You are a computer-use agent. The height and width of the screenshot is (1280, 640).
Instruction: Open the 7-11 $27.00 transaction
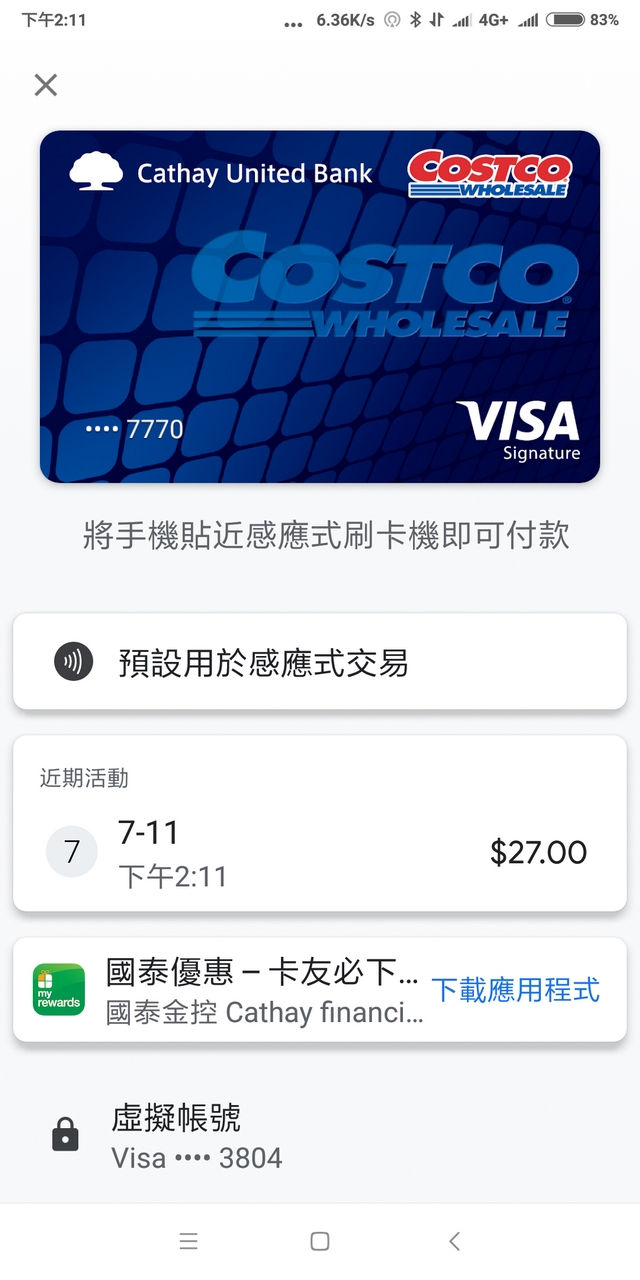pos(320,852)
